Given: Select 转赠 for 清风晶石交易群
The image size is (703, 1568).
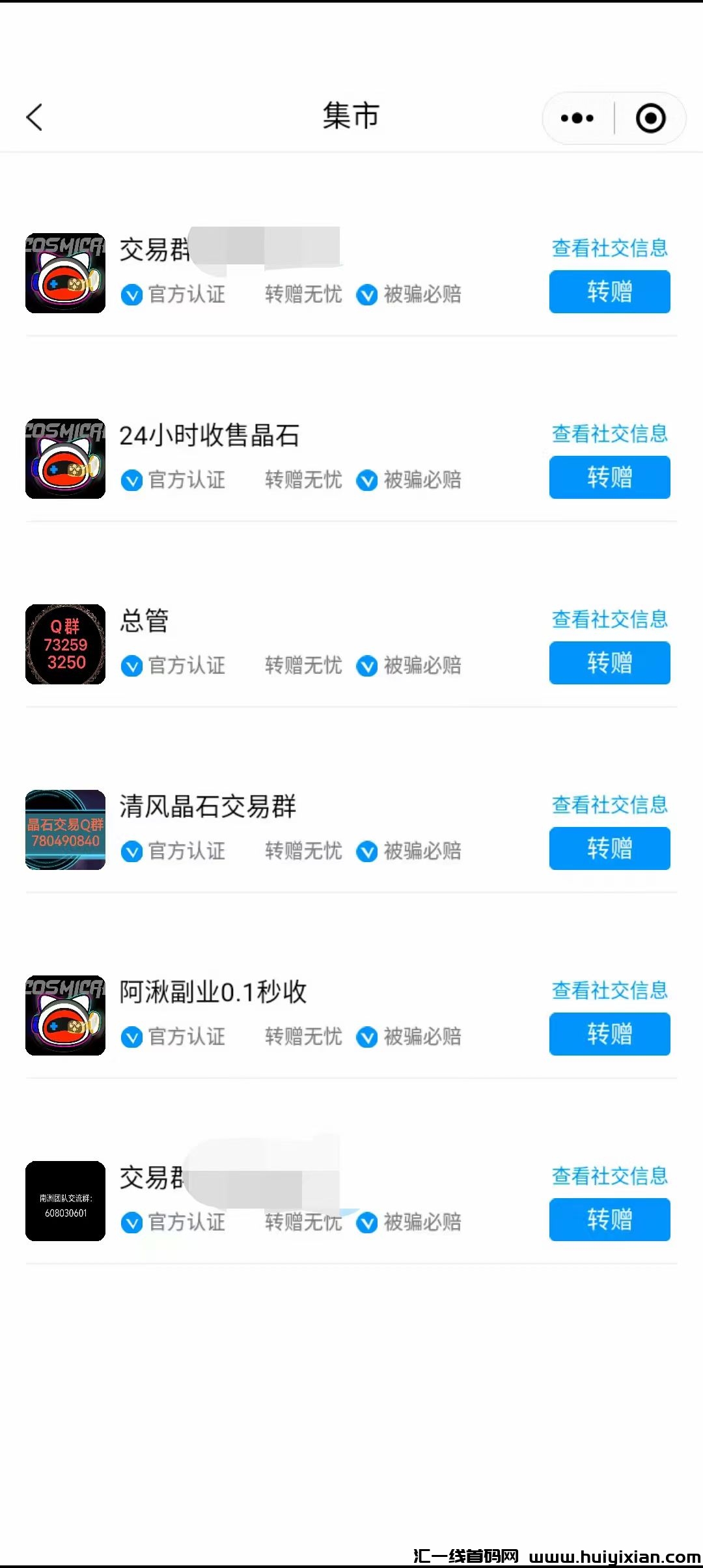Looking at the screenshot, I should click(x=609, y=848).
